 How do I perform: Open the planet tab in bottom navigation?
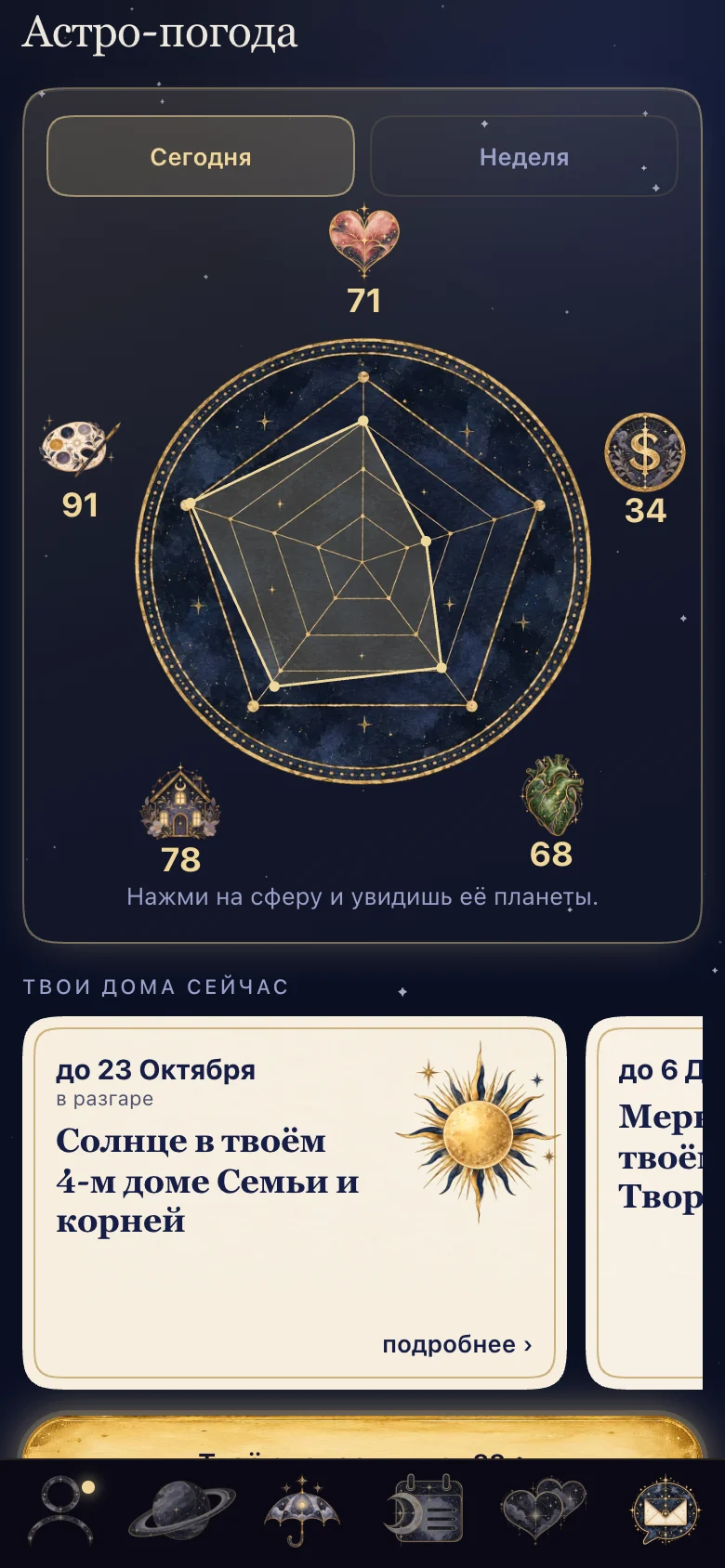tap(181, 1511)
